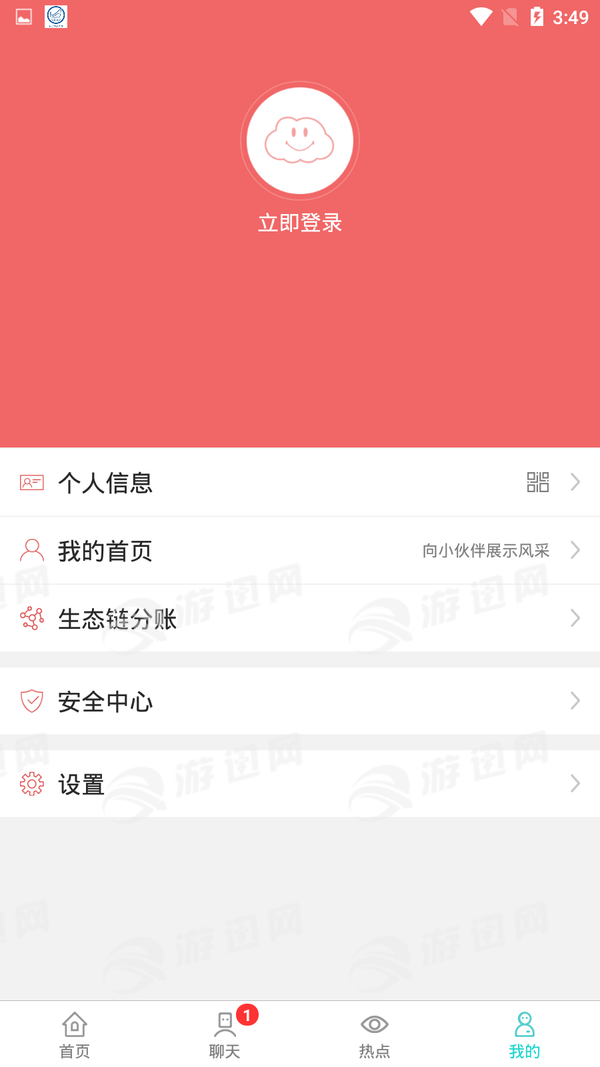This screenshot has height=1067, width=600.
Task: Tap the cloud avatar to log in
Action: pyautogui.click(x=299, y=141)
